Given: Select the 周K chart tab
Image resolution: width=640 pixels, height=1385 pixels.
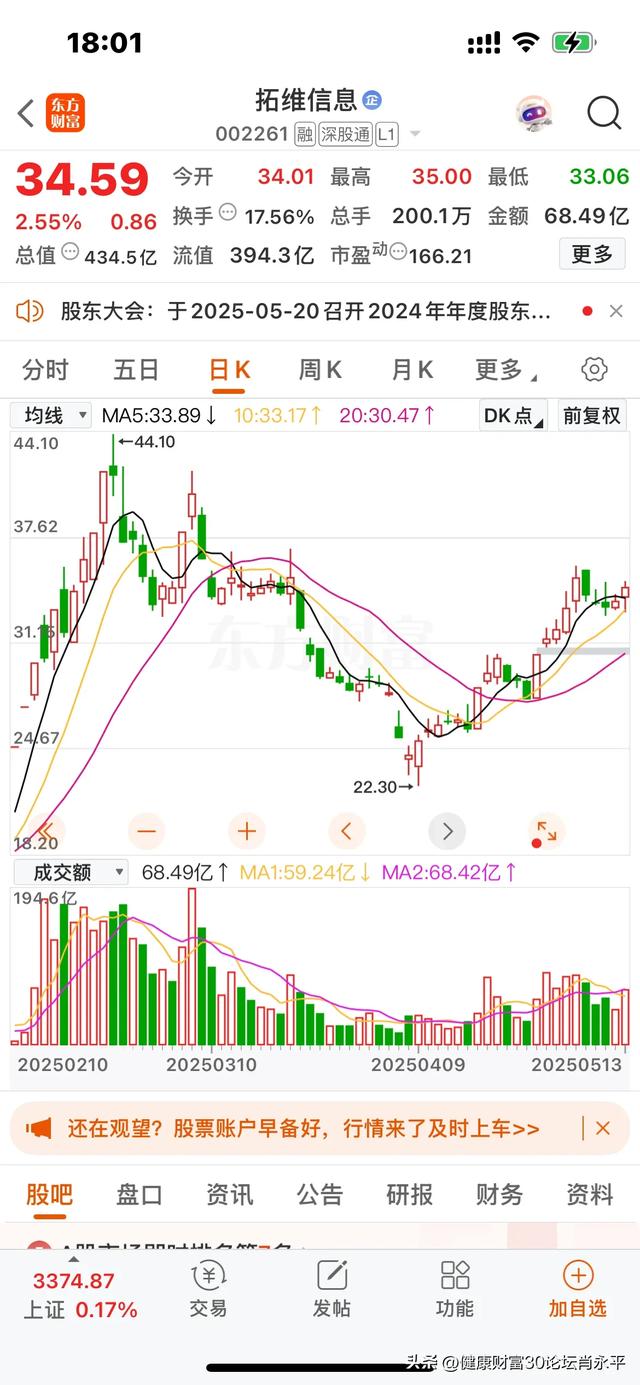Looking at the screenshot, I should (320, 370).
